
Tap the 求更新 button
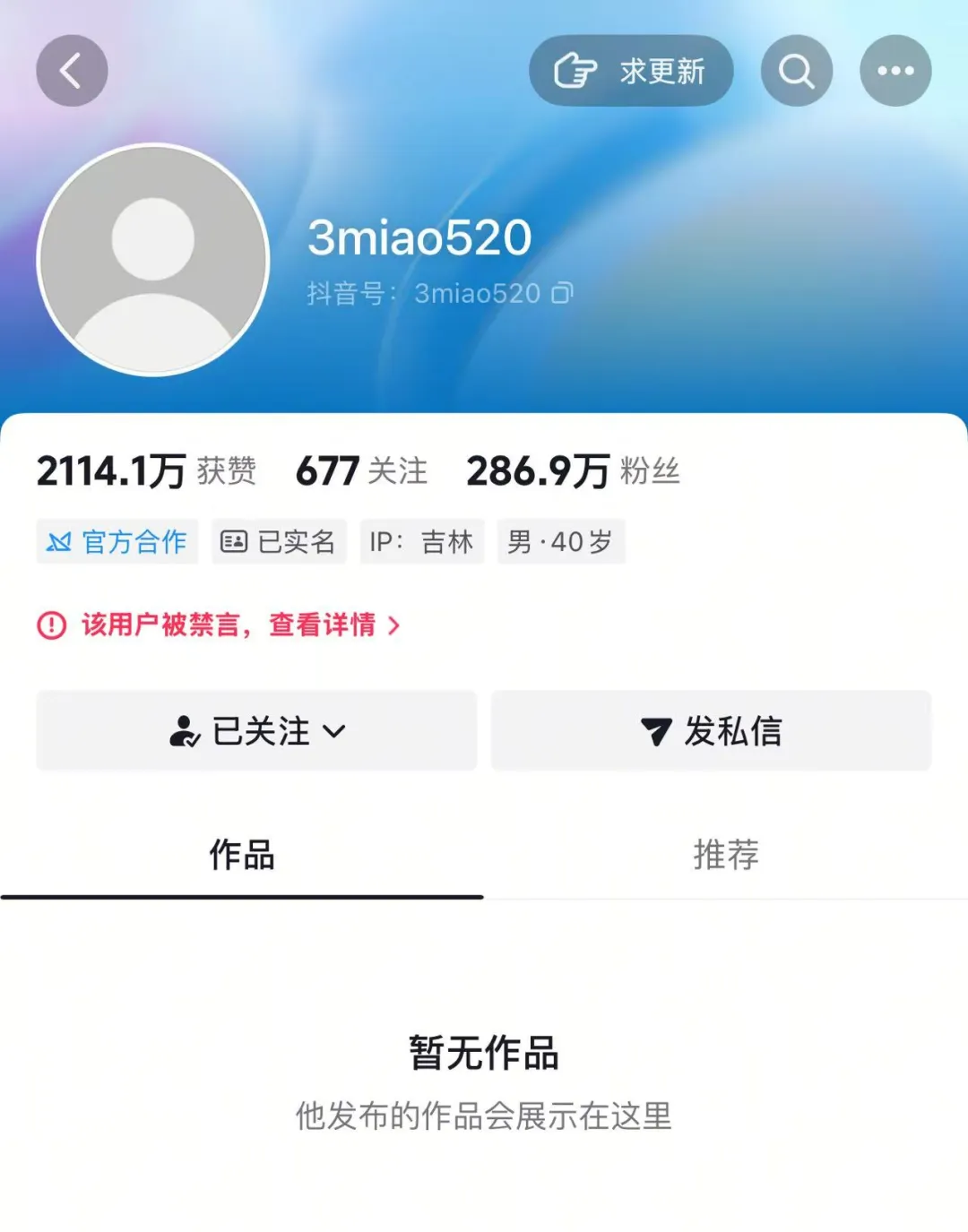[x=631, y=71]
